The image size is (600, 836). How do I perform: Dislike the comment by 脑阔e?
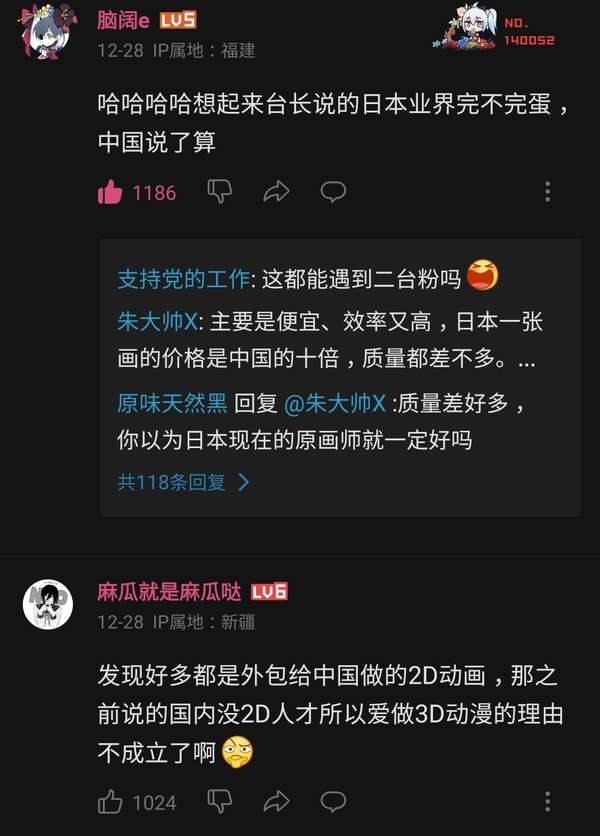point(219,192)
